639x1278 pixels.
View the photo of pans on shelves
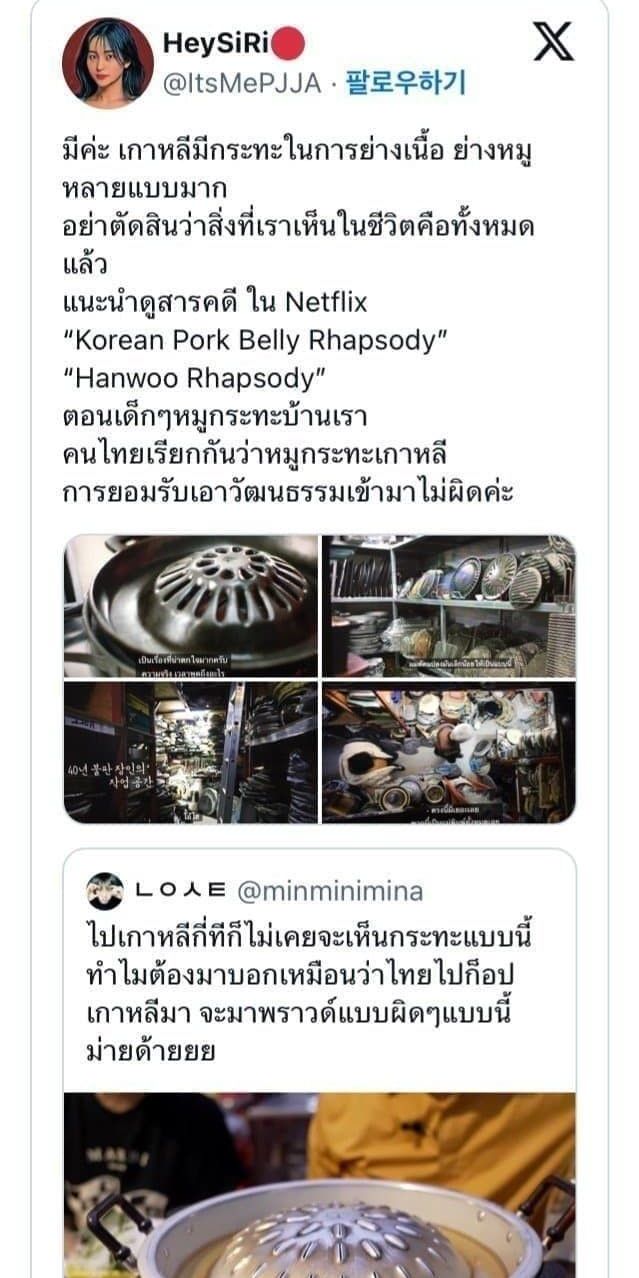click(x=448, y=606)
